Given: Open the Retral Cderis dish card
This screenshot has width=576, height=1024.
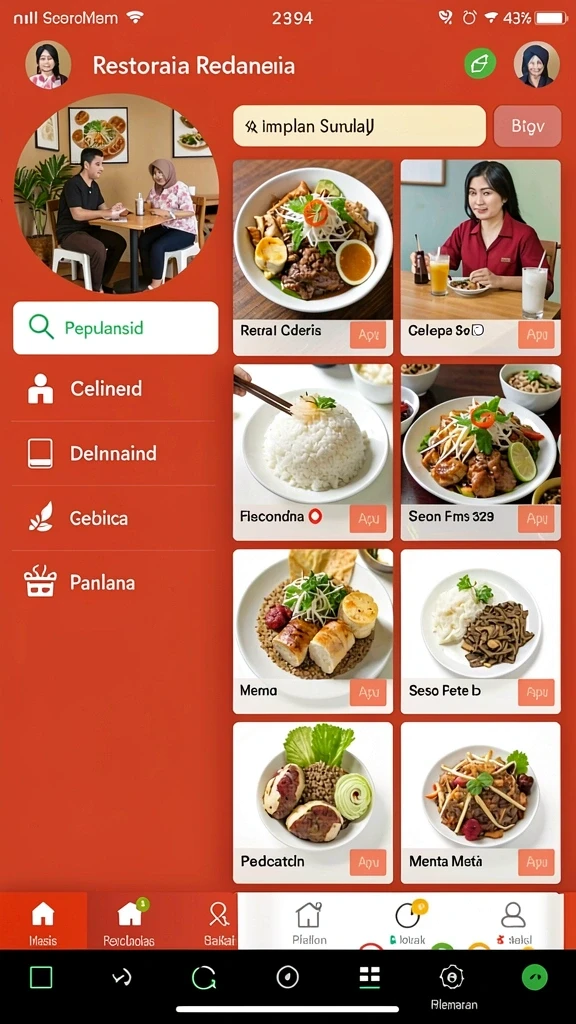Looking at the screenshot, I should [313, 257].
